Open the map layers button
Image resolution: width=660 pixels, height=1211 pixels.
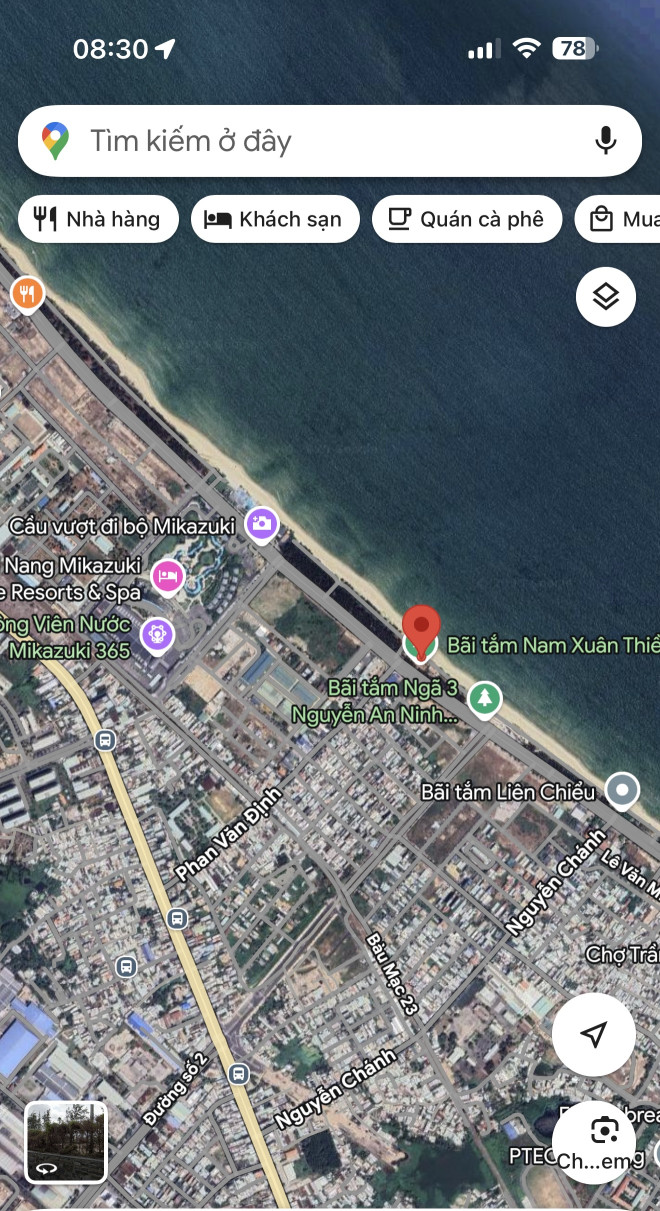pyautogui.click(x=606, y=297)
